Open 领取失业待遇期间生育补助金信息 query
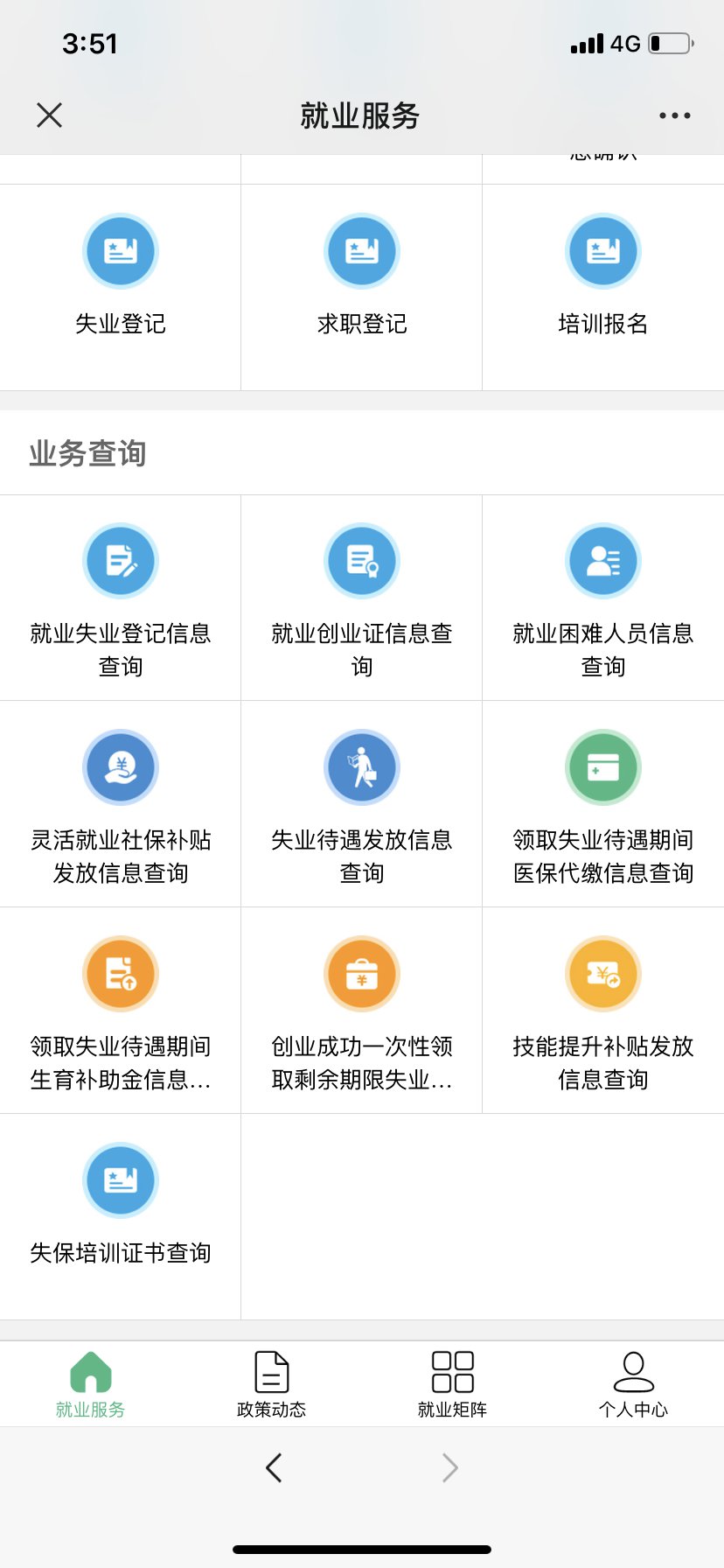 coord(121,1011)
